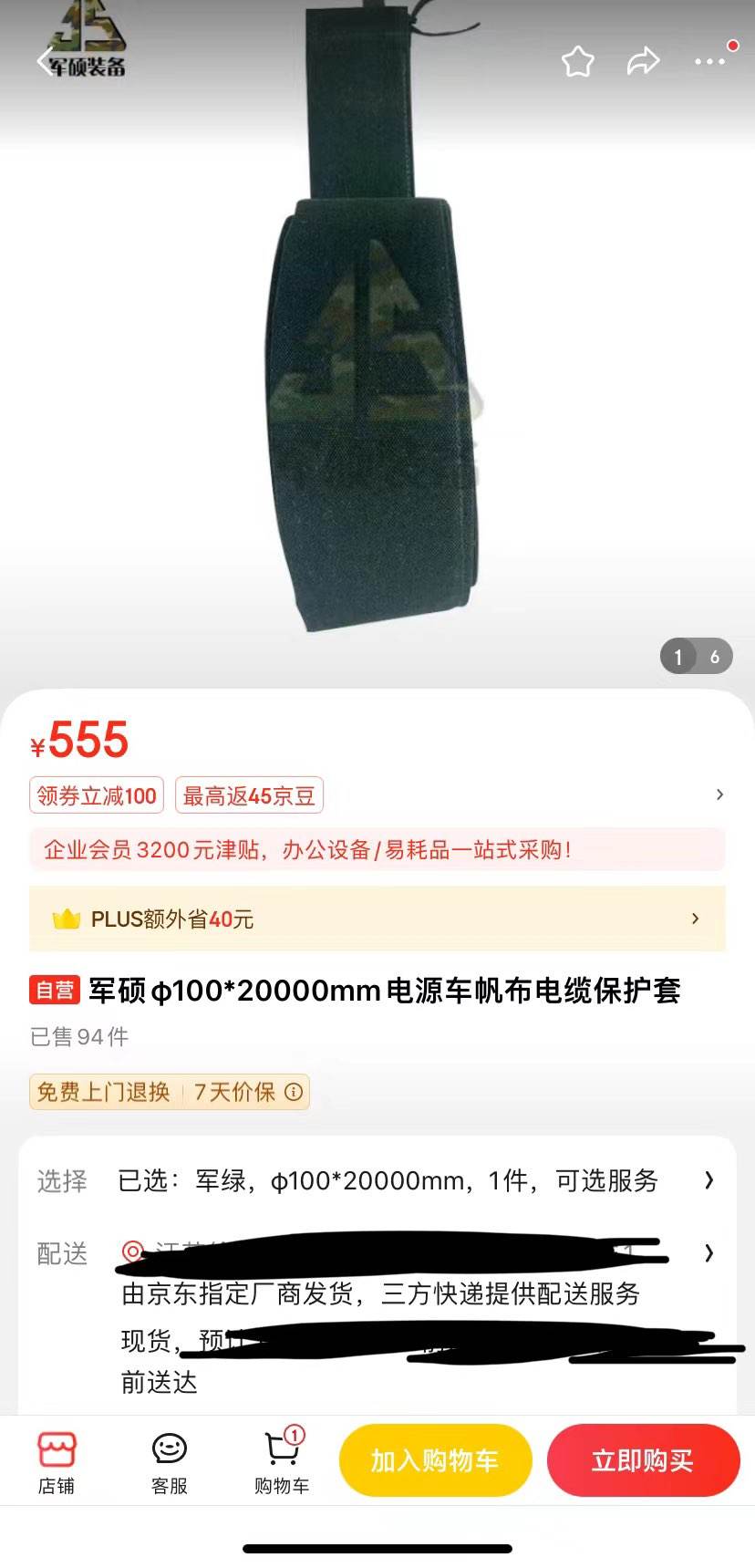Screen dimensions: 755x1568
Task: Tap the 1/6 image counter badge
Action: [696, 656]
